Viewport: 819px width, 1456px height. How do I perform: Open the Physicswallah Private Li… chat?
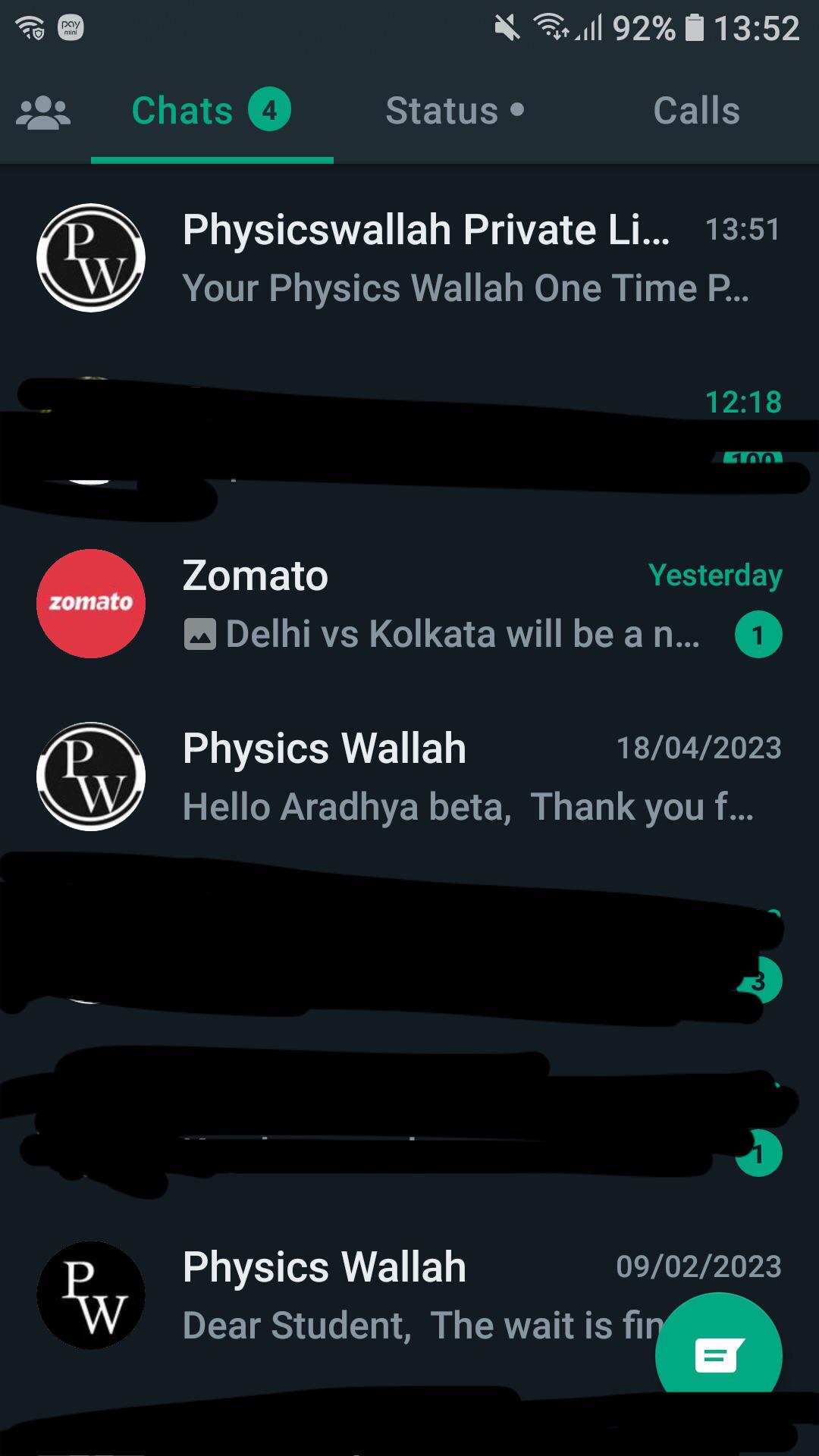[455, 258]
